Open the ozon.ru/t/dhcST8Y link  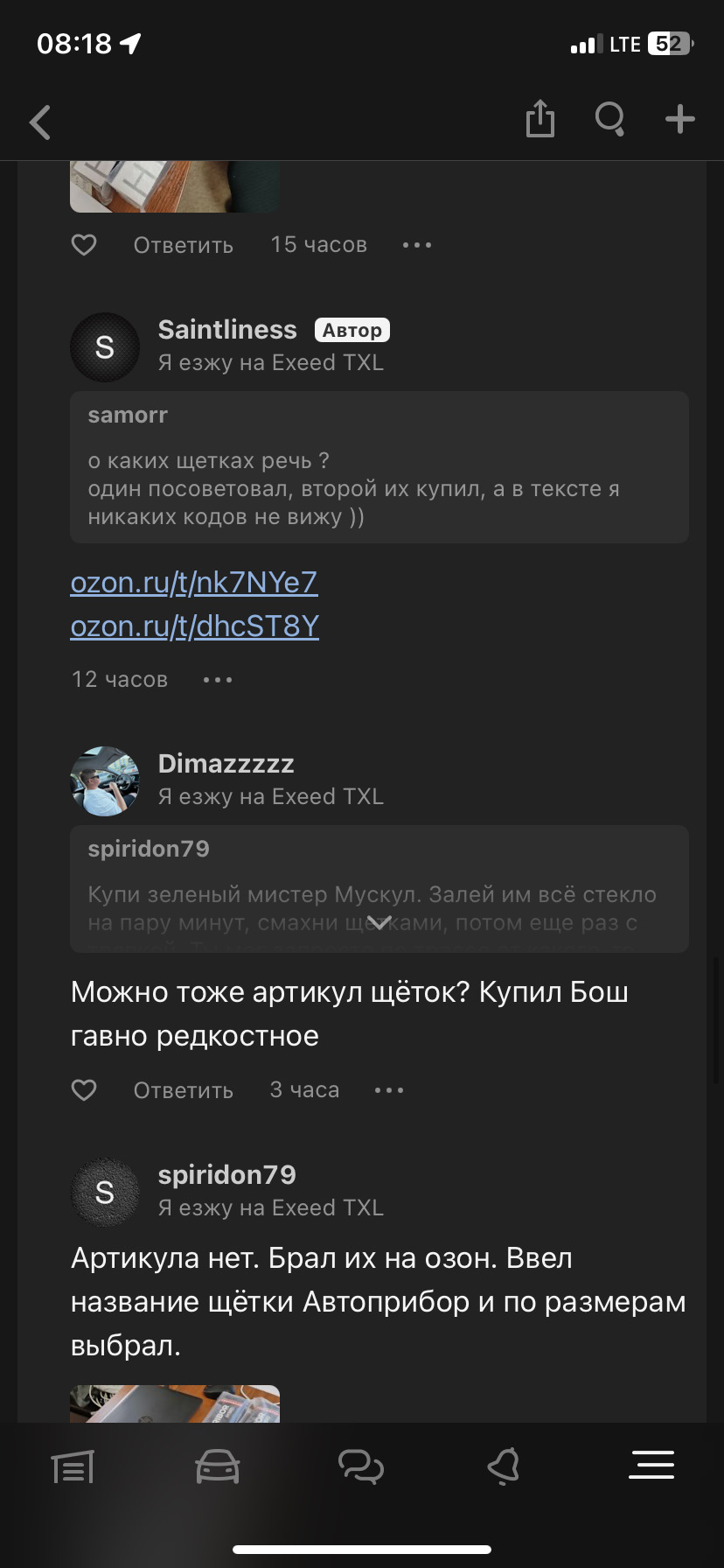coord(195,626)
